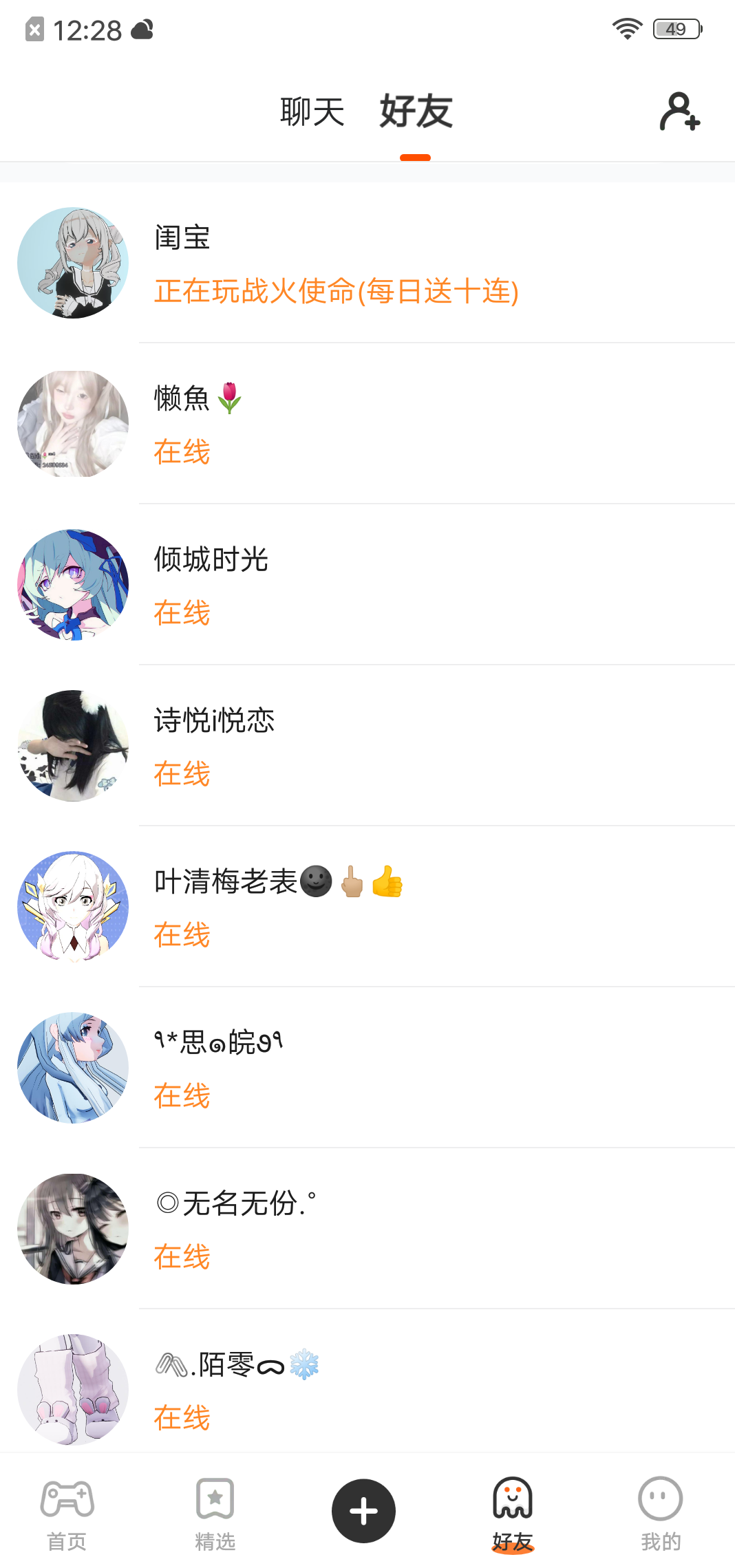Open friend 诗悦i悦恋's entry

click(367, 746)
